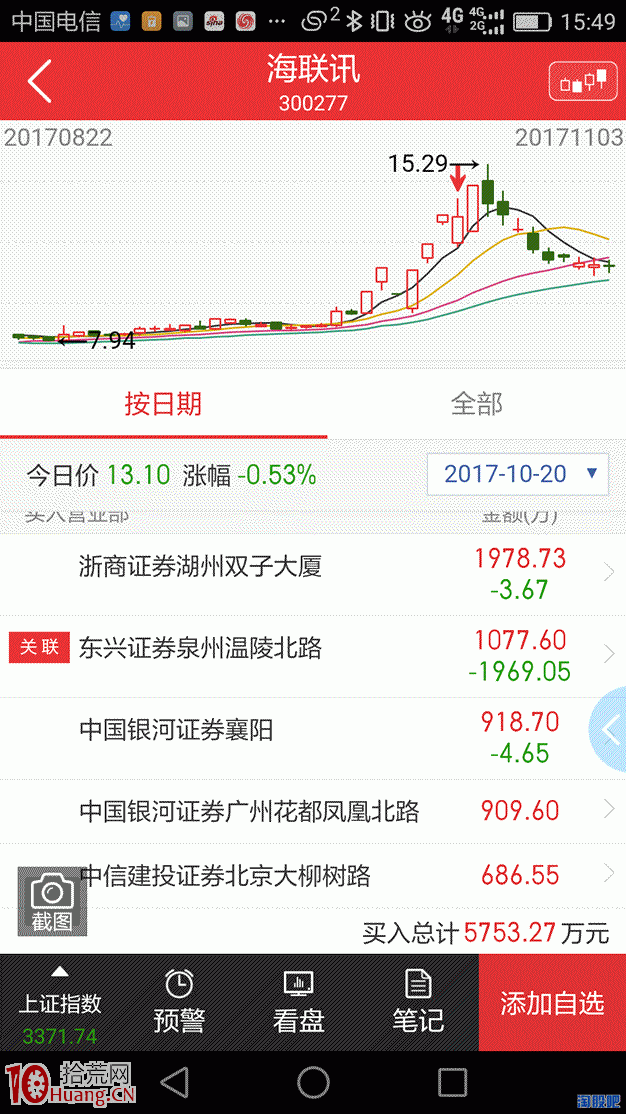Switch to the 按日期 tab

163,404
